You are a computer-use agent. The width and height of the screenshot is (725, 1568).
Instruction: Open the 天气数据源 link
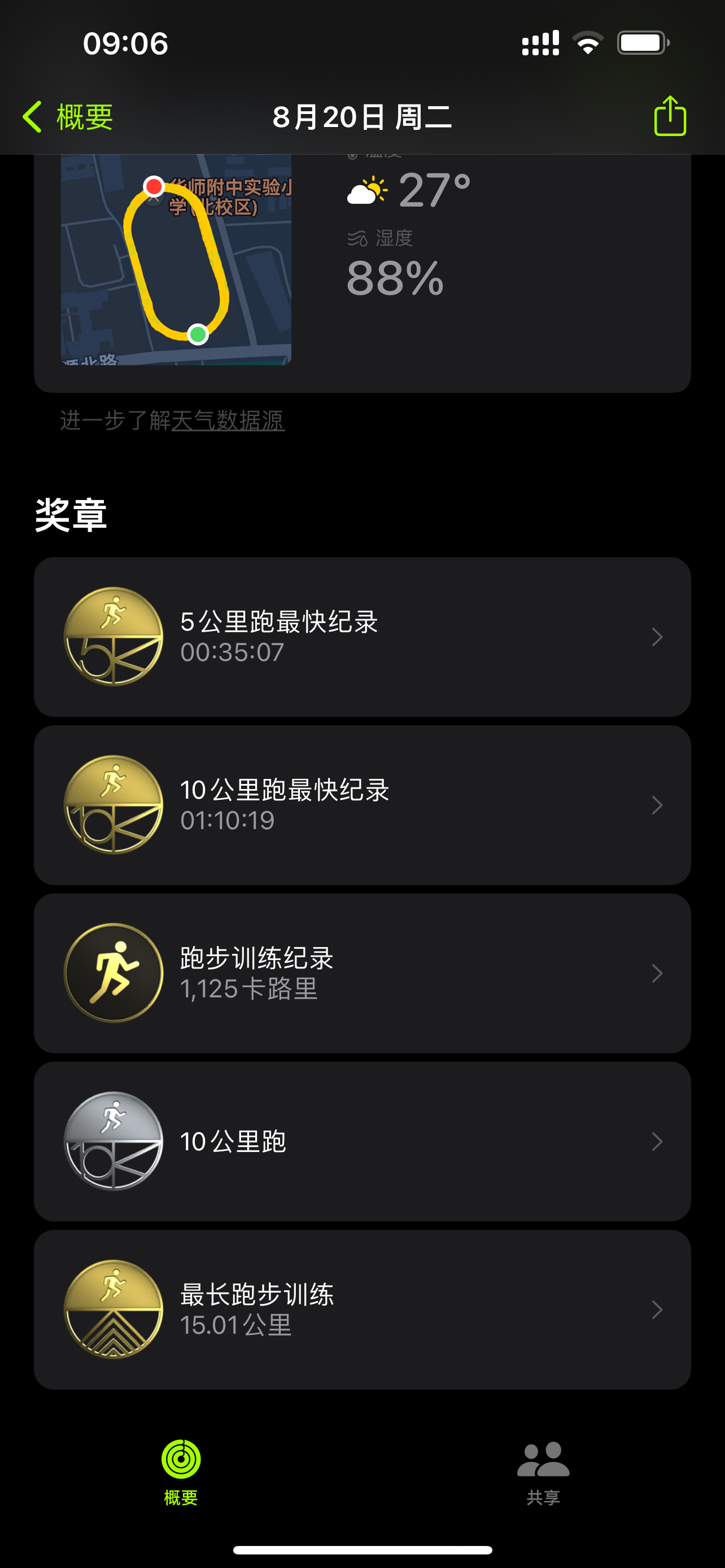[x=228, y=421]
